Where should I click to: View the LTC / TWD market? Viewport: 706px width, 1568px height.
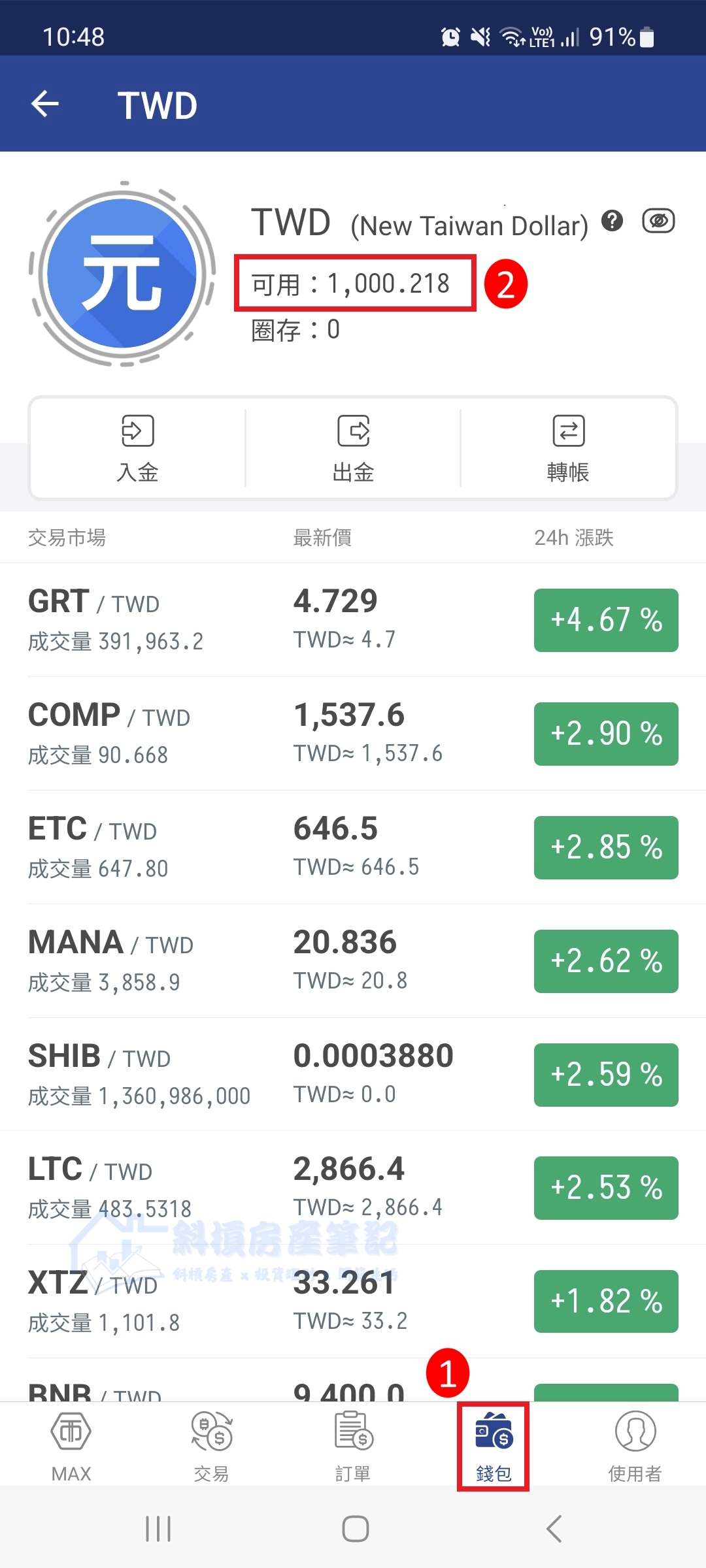point(353,1188)
